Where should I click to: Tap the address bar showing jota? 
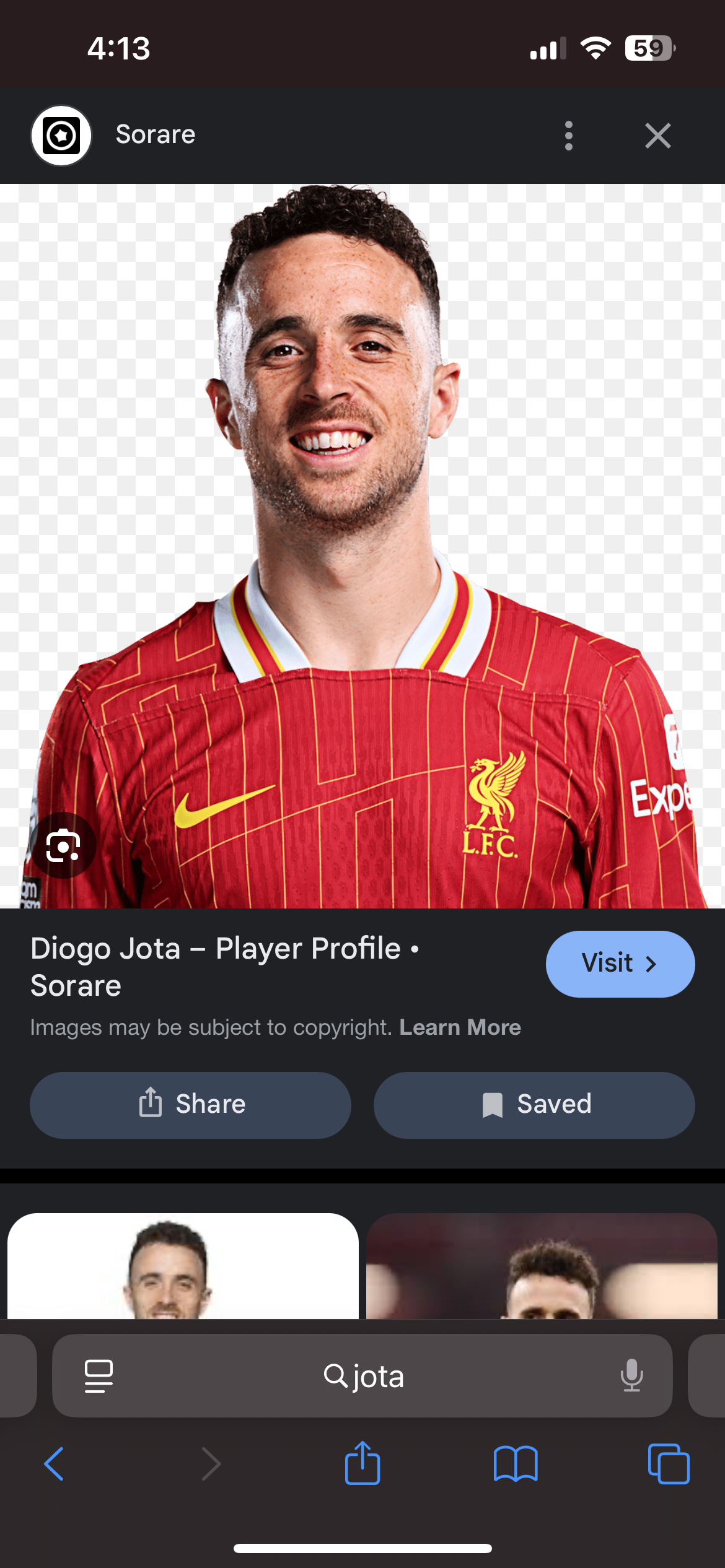pyautogui.click(x=363, y=1377)
